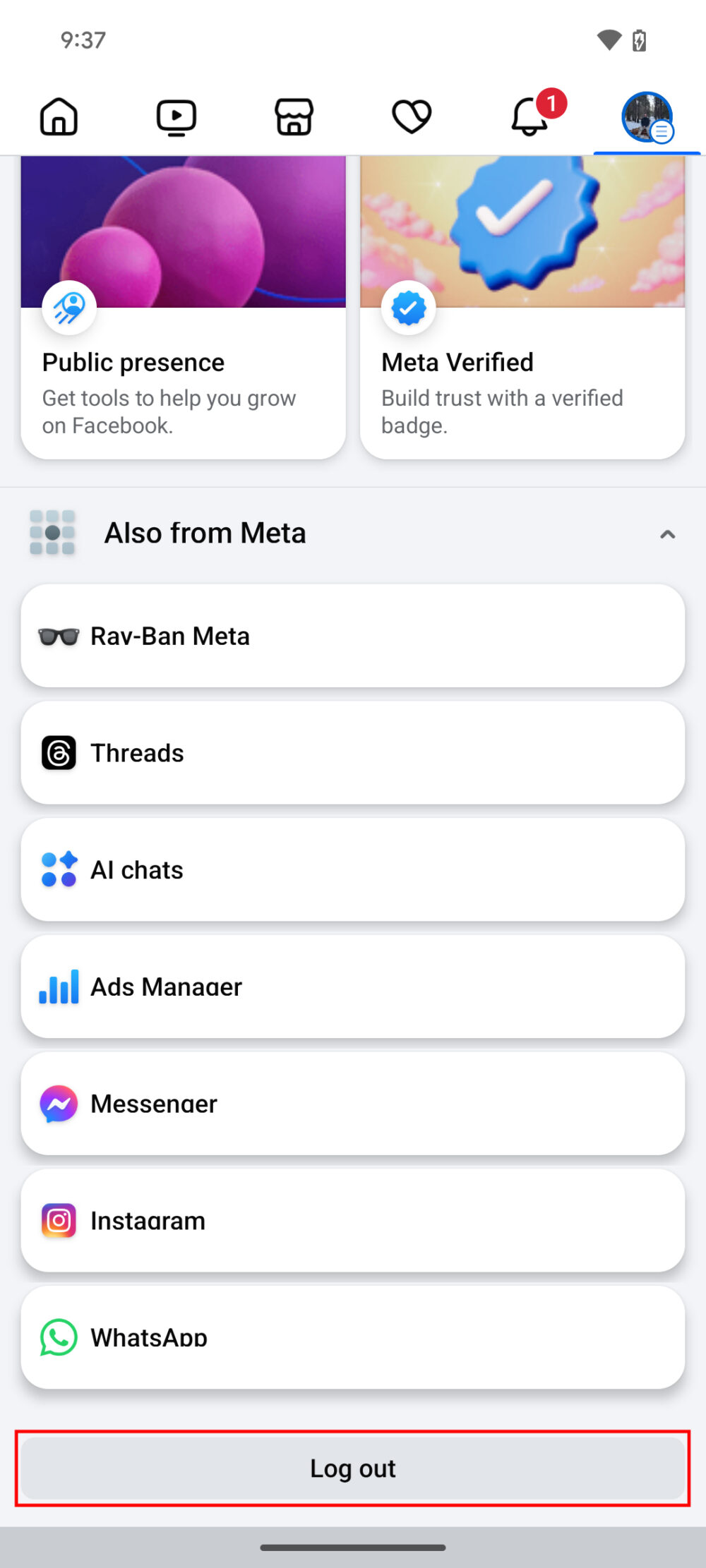The height and width of the screenshot is (1568, 706).
Task: Open Marketplace storefront icon
Action: 294,116
